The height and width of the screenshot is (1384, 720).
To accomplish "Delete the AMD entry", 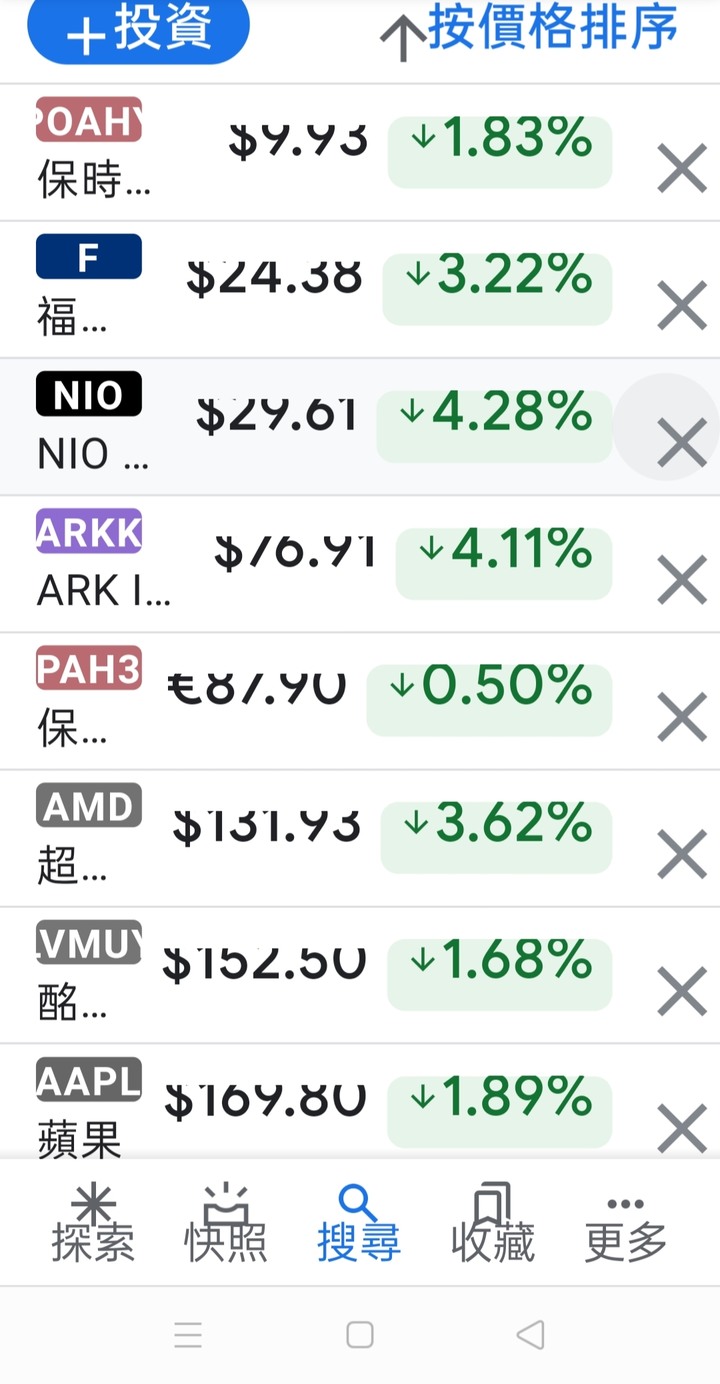I will tap(682, 854).
